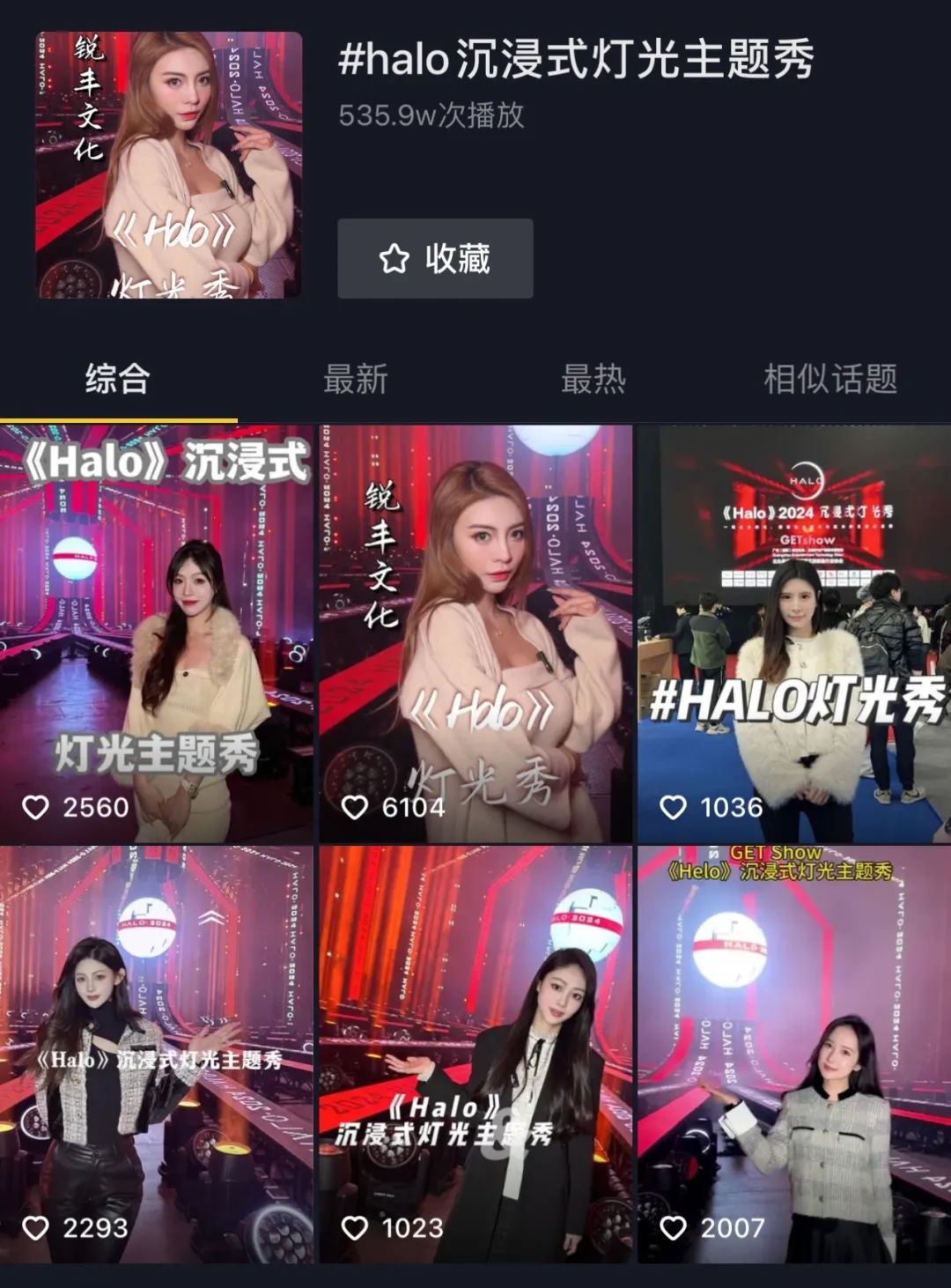
Task: Open the topic cover image
Action: tap(169, 165)
